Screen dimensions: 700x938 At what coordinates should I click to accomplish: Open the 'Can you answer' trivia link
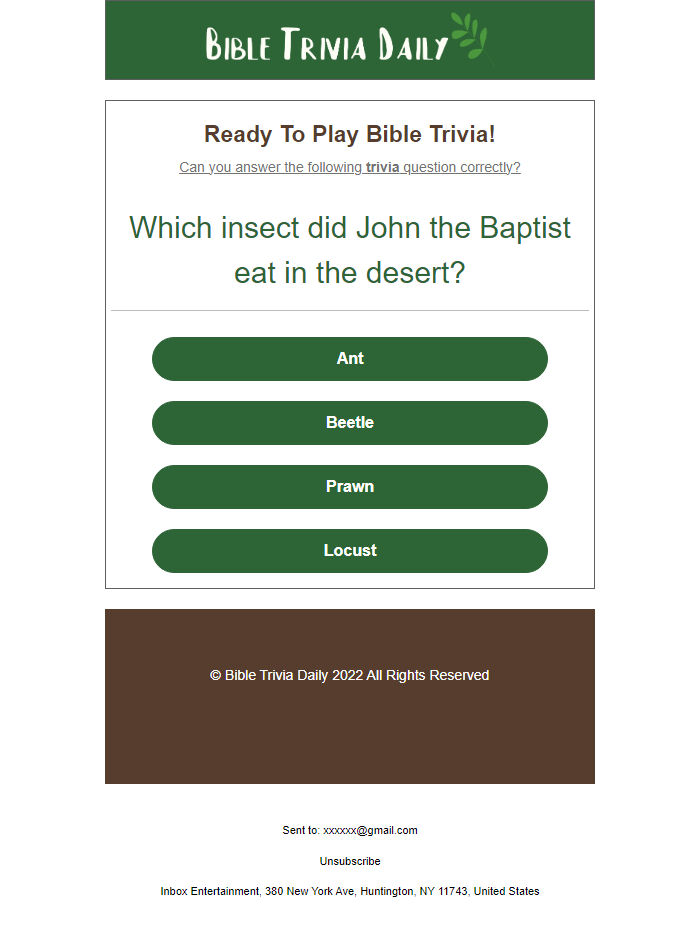[350, 167]
